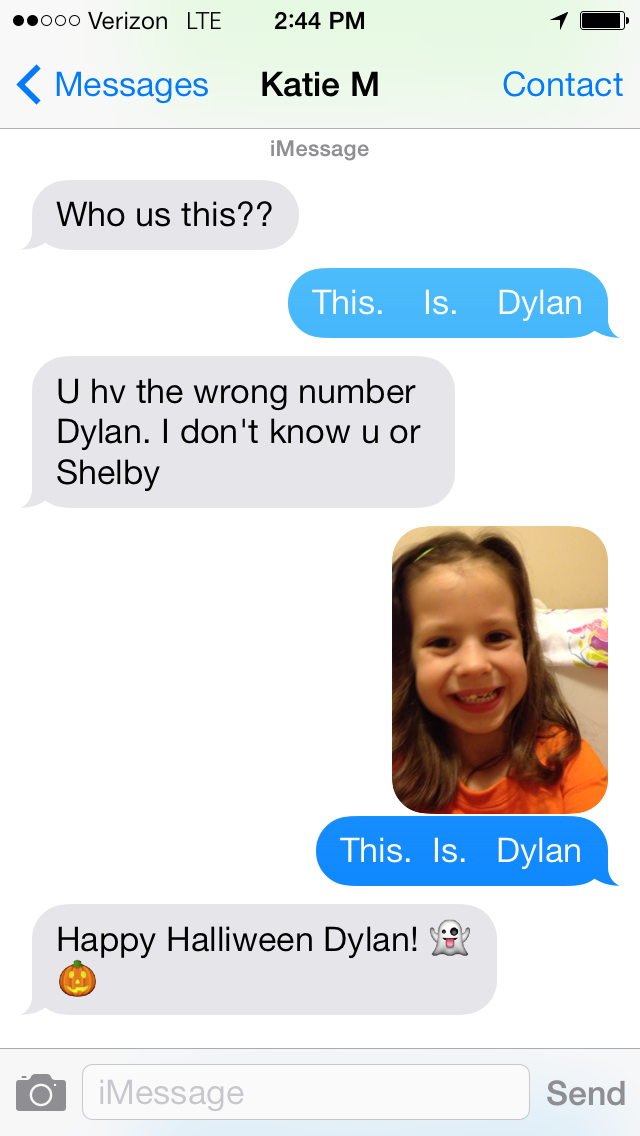Screen dimensions: 640x1136
Task: Open the camera attachment icon
Action: [x=41, y=1092]
